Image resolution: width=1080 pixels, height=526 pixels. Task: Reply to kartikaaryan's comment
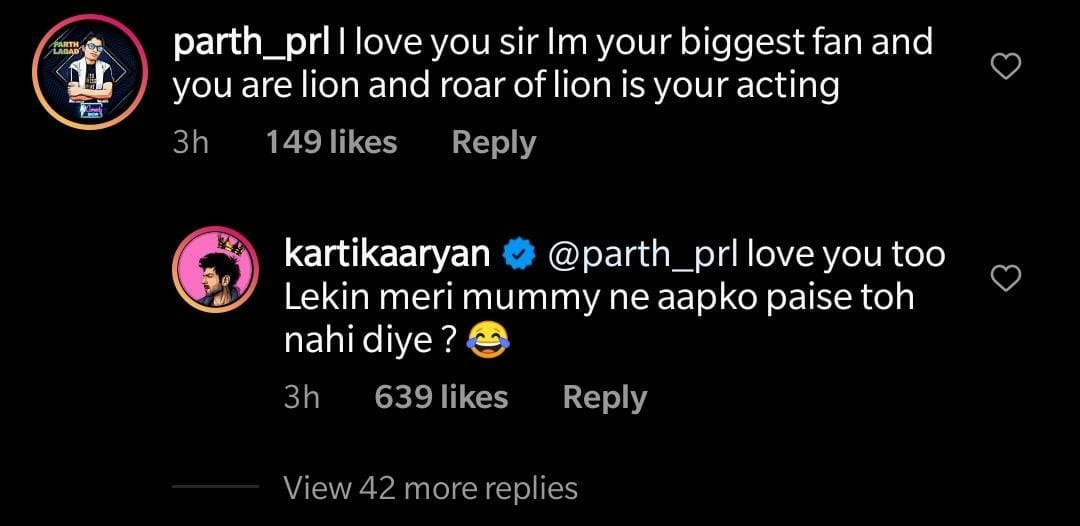[604, 398]
